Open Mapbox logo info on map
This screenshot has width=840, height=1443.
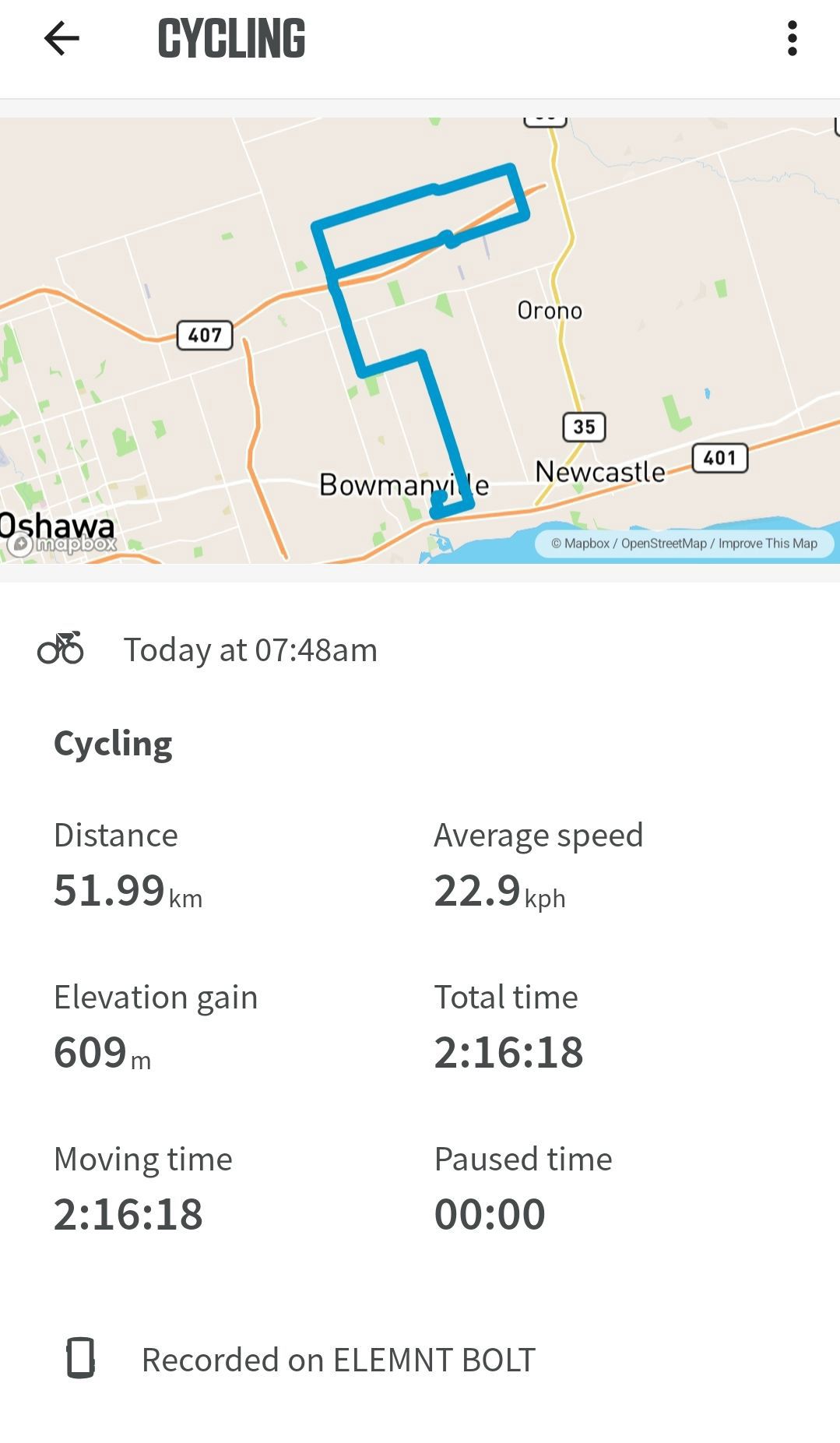pyautogui.click(x=64, y=544)
